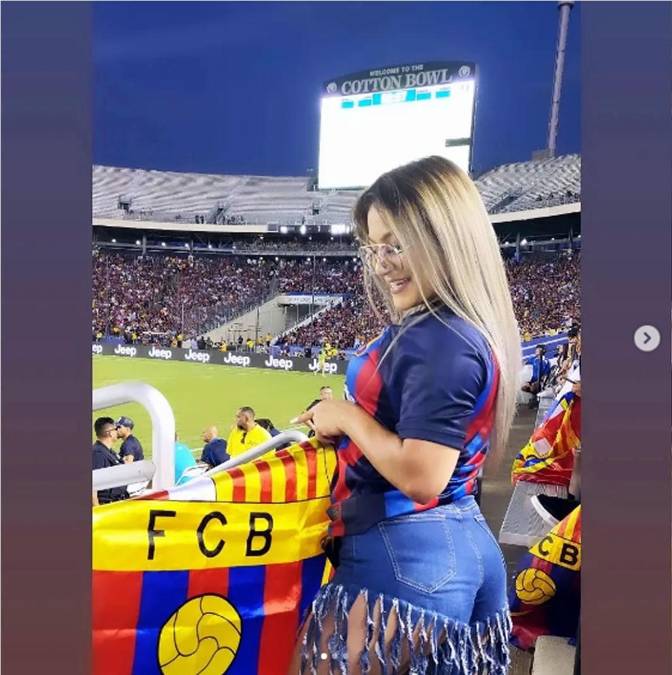Go to the next photo in the carousel
The width and height of the screenshot is (672, 675).
[646, 338]
